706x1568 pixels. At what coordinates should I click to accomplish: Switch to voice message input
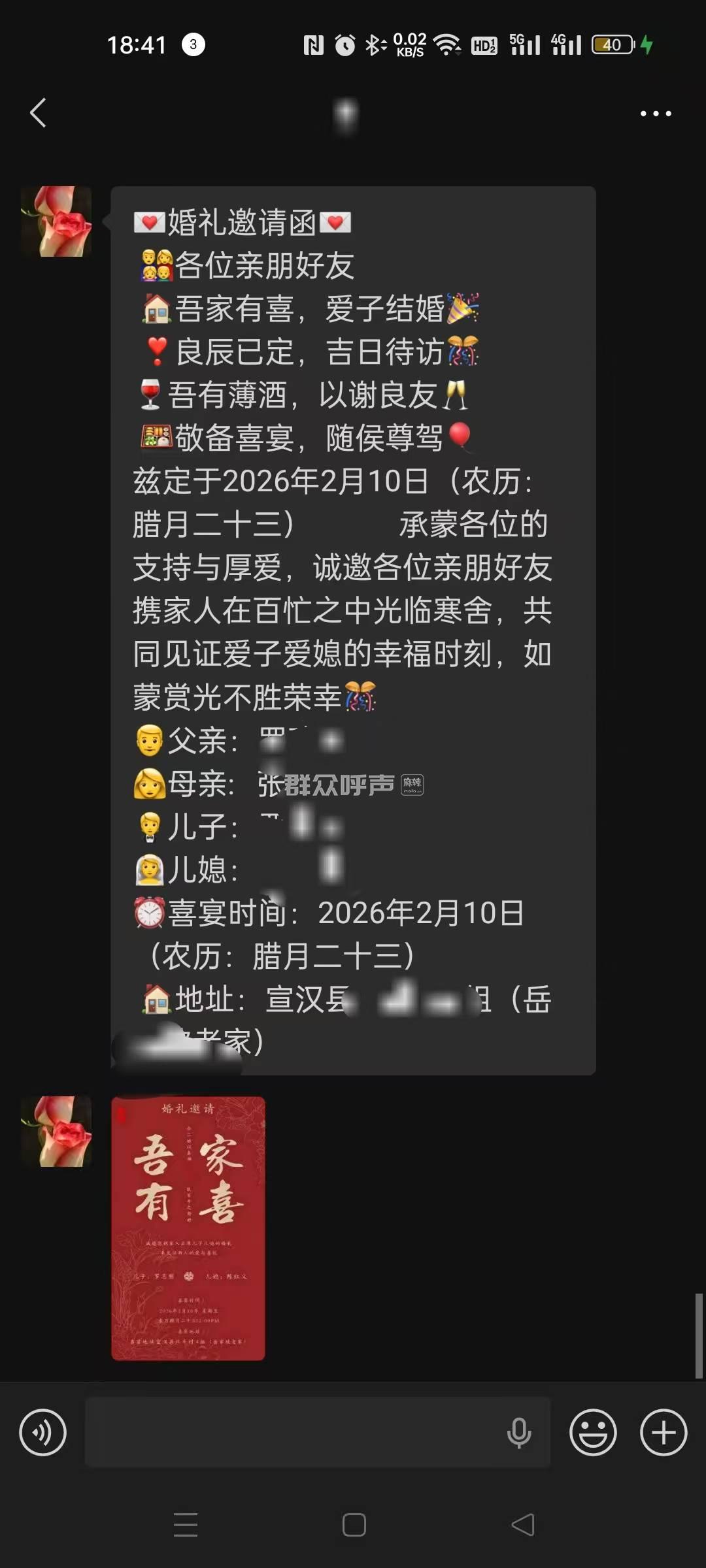coord(43,1433)
